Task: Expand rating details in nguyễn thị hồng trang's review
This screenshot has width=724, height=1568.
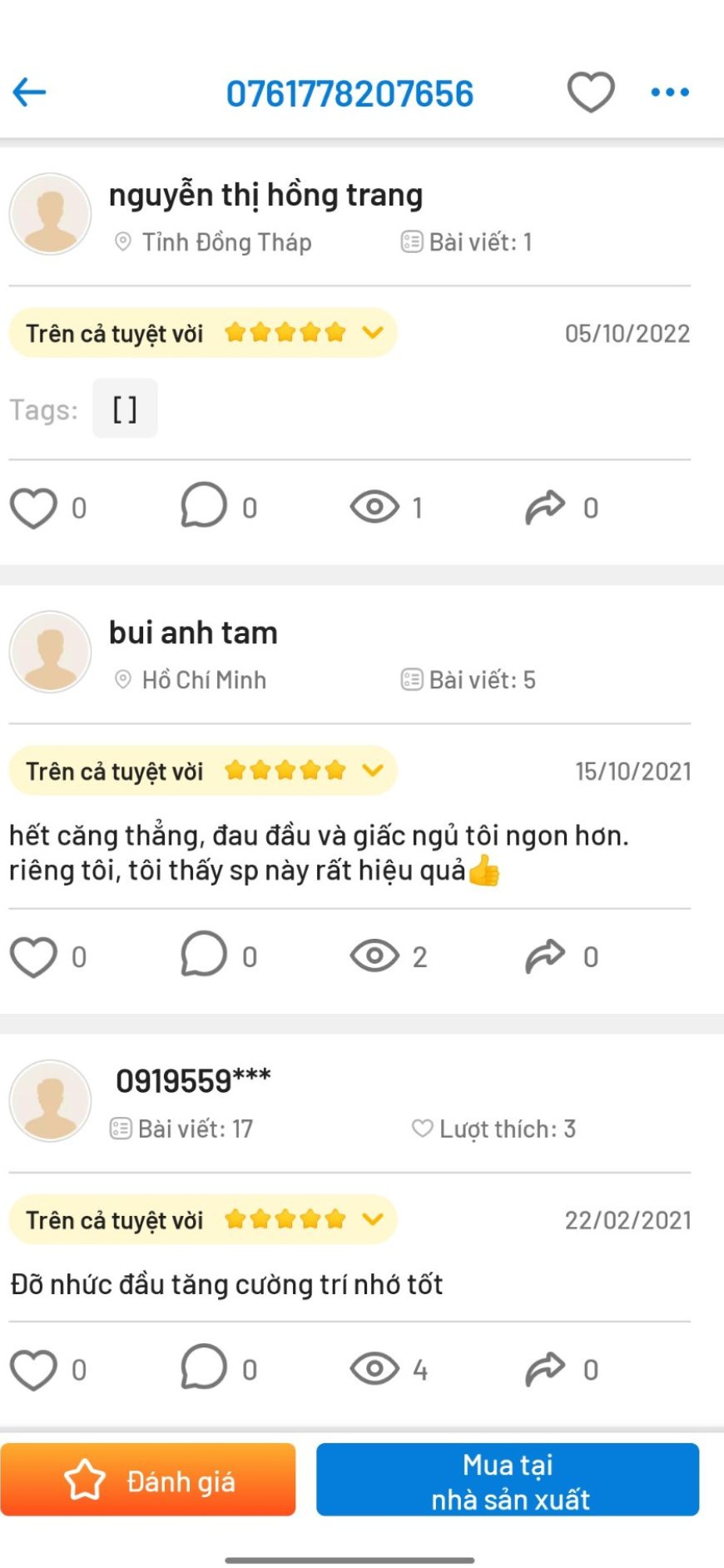Action: point(373,333)
